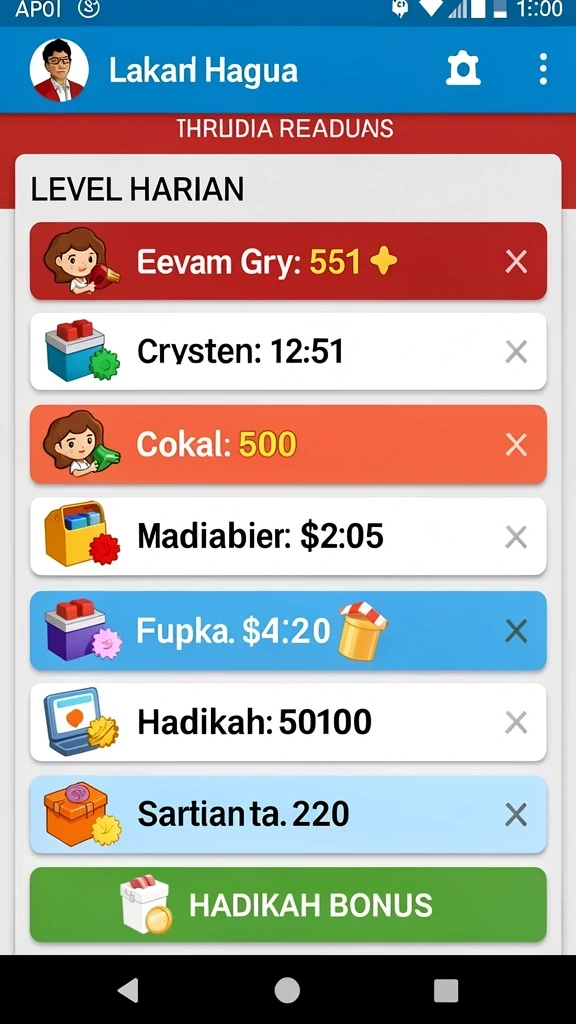576x1024 pixels.
Task: Open the camera icon in the app bar
Action: click(463, 69)
